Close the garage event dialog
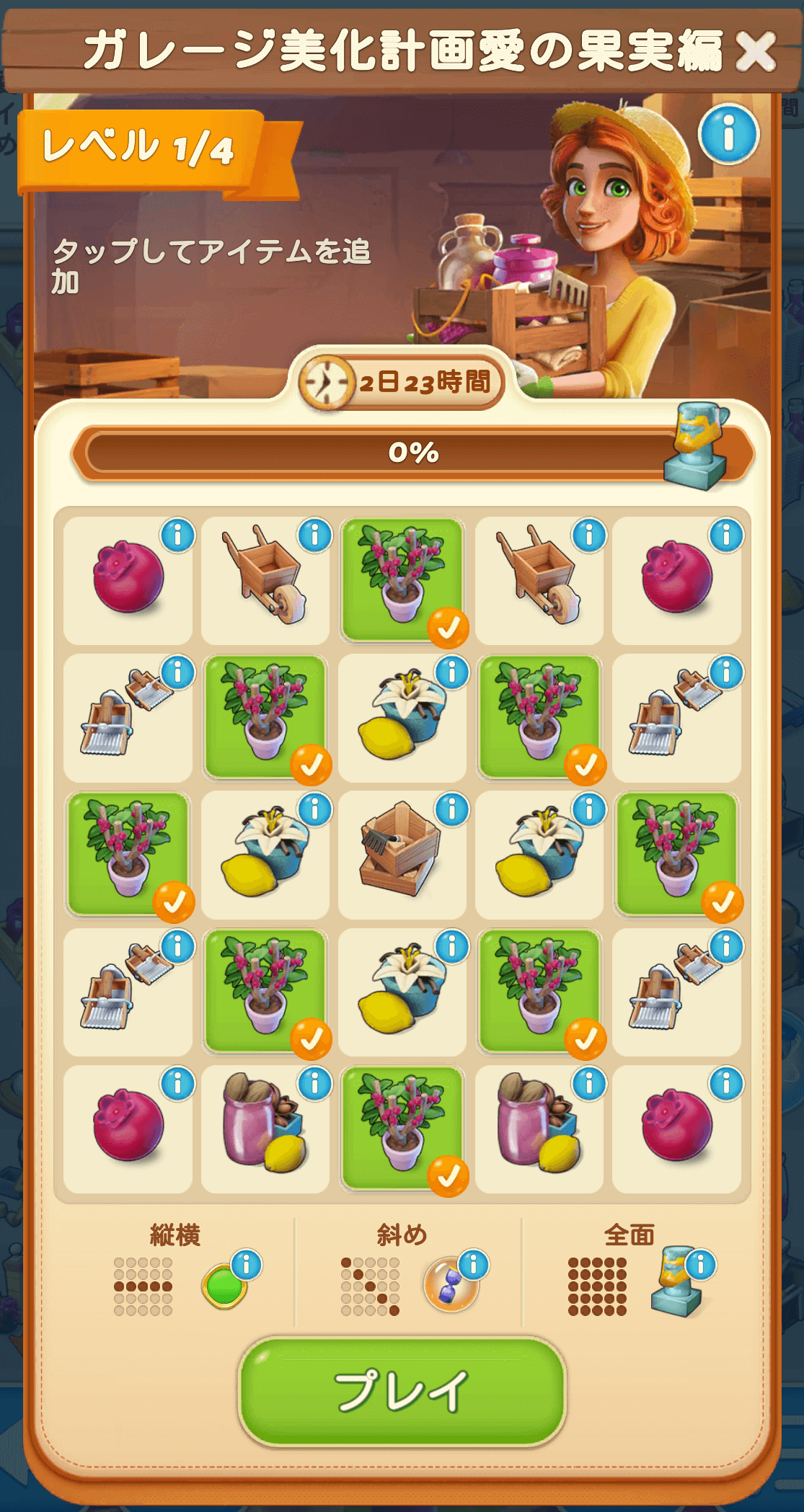The width and height of the screenshot is (804, 1512). (756, 52)
